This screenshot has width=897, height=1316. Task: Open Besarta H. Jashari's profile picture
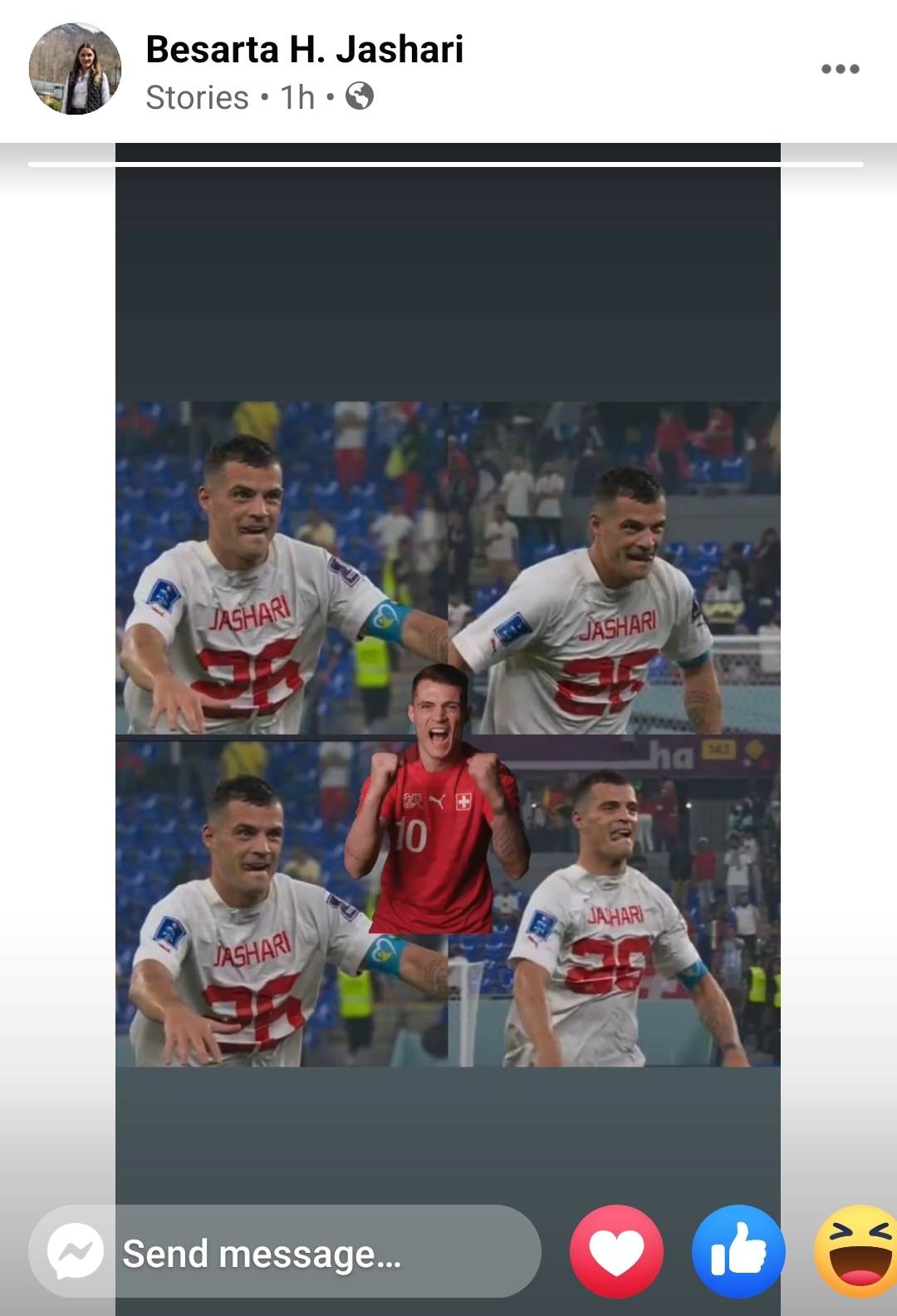coord(75,68)
